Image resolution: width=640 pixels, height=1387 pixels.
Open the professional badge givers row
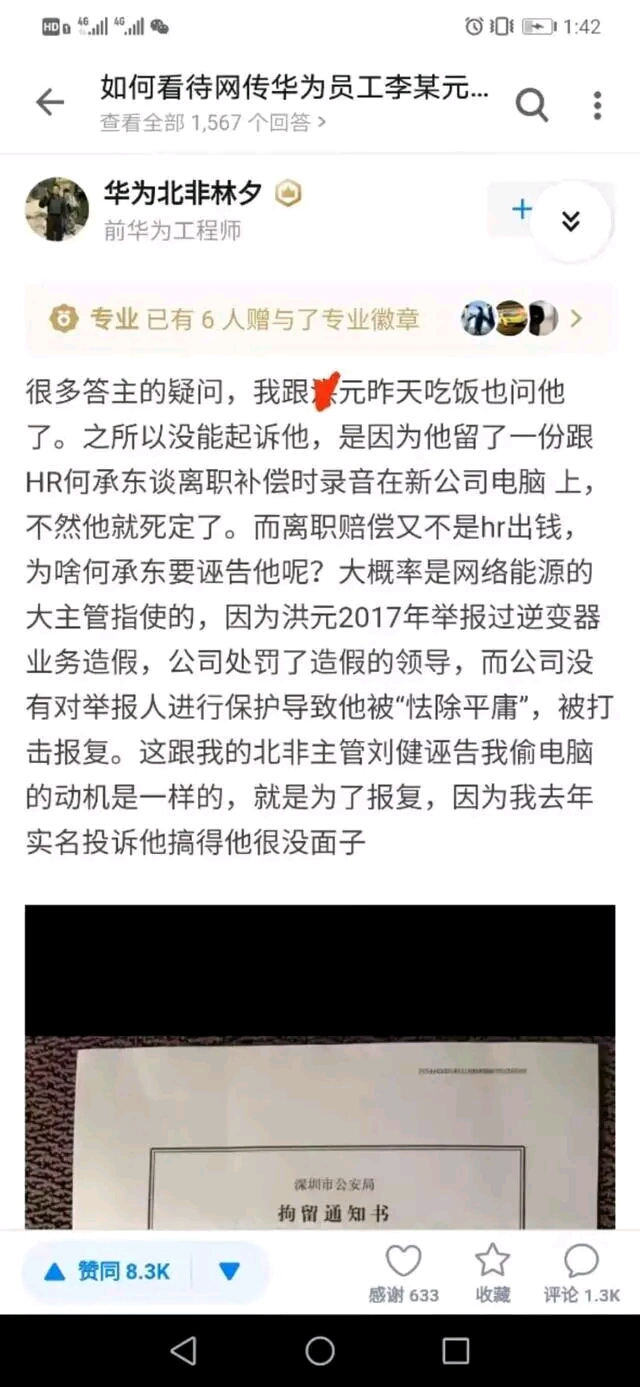pyautogui.click(x=320, y=319)
